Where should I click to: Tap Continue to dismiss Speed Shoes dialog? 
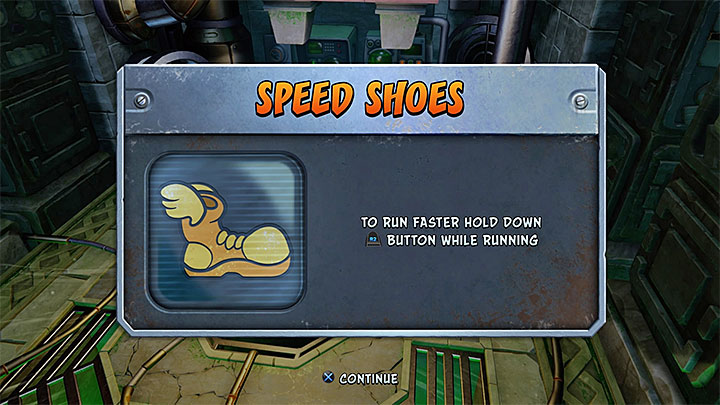[x=360, y=379]
